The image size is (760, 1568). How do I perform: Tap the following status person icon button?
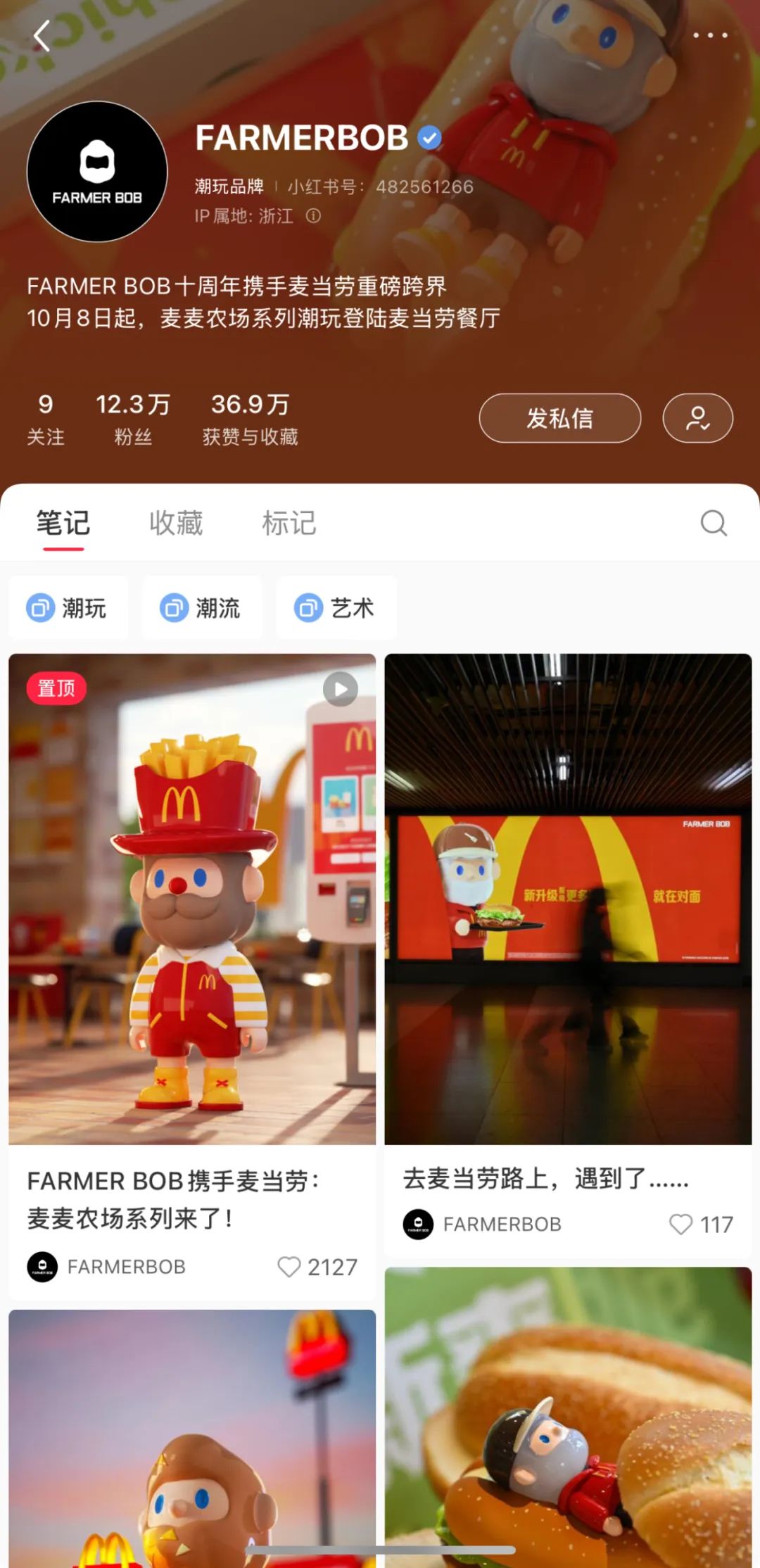(697, 418)
